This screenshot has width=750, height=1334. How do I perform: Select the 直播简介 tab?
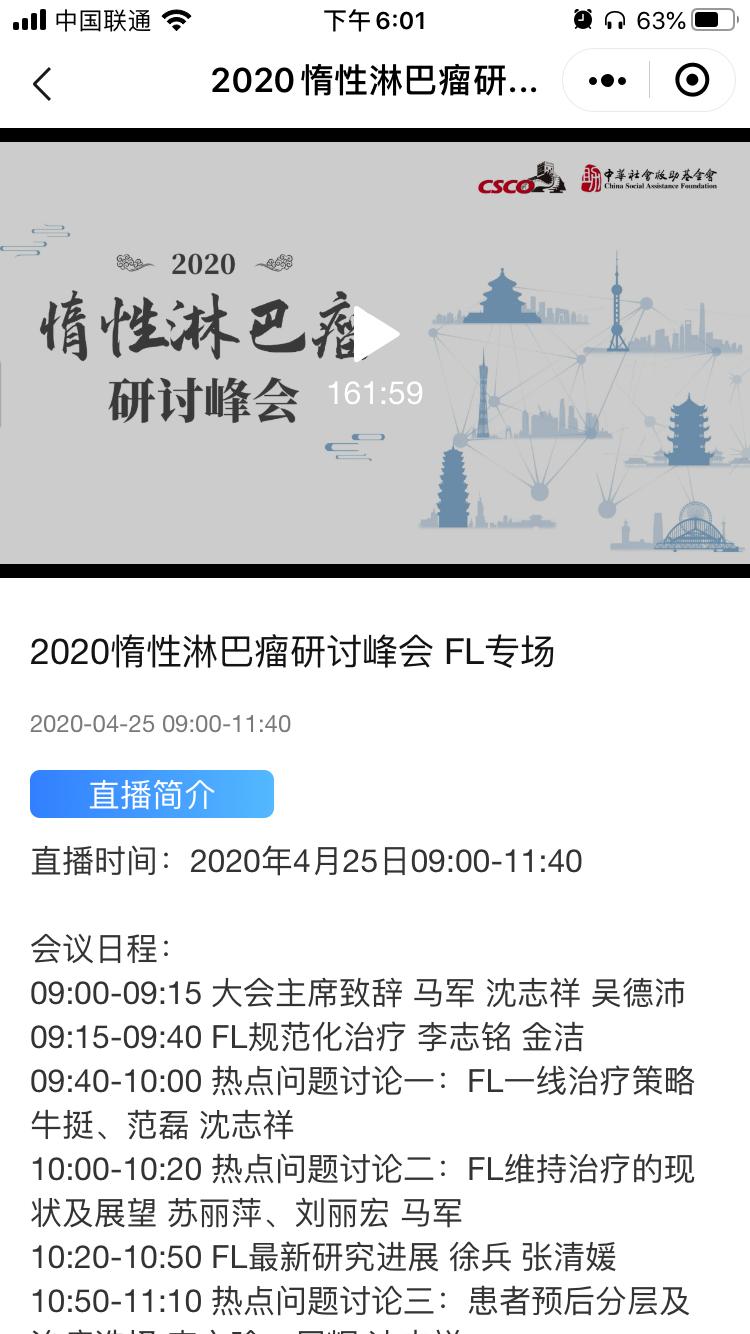(x=151, y=793)
